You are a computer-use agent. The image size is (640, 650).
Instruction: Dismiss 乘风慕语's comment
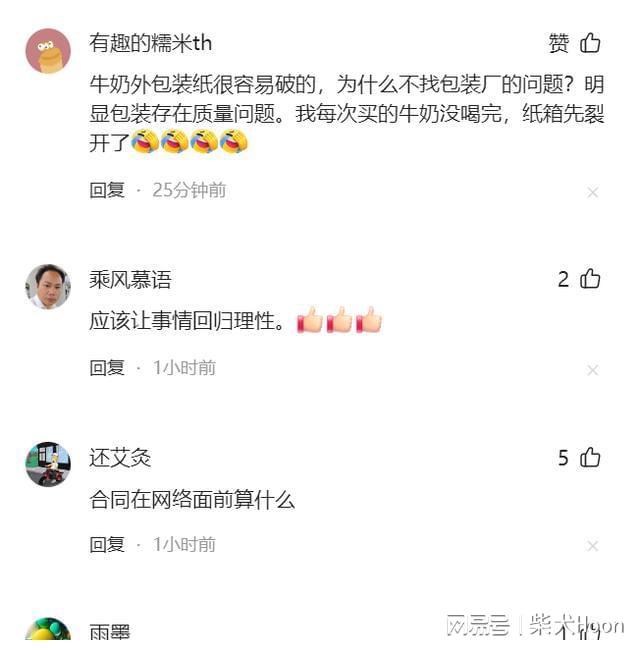592,370
